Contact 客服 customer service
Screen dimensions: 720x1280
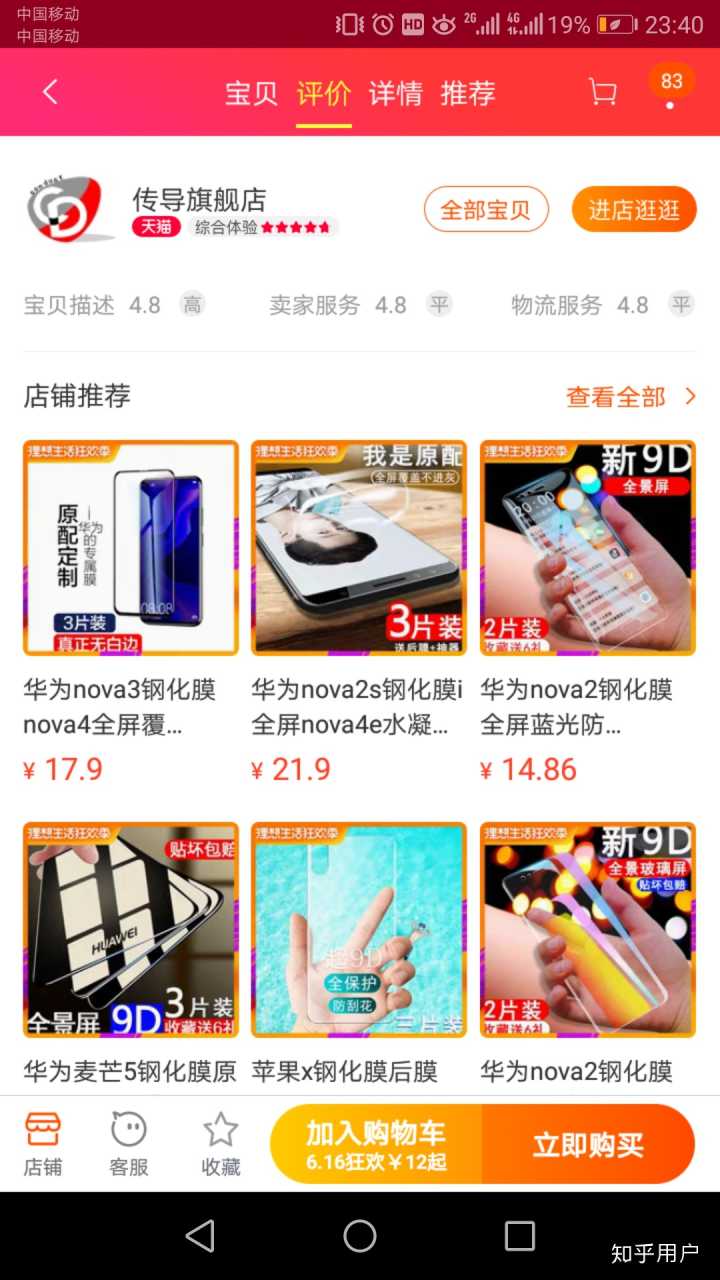[129, 1143]
